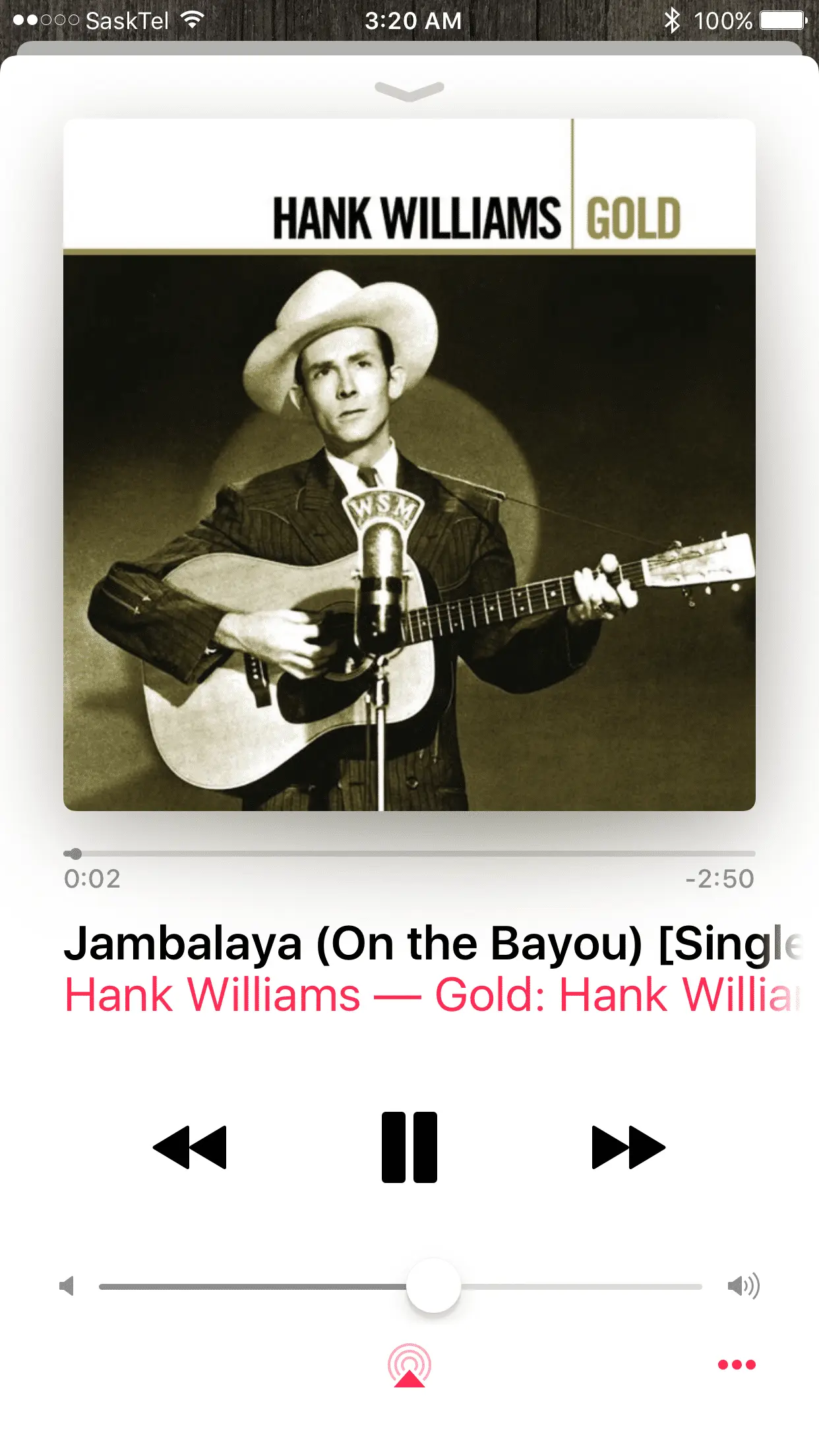The height and width of the screenshot is (1456, 819).
Task: Pause the Jambalaya song
Action: (x=409, y=1147)
